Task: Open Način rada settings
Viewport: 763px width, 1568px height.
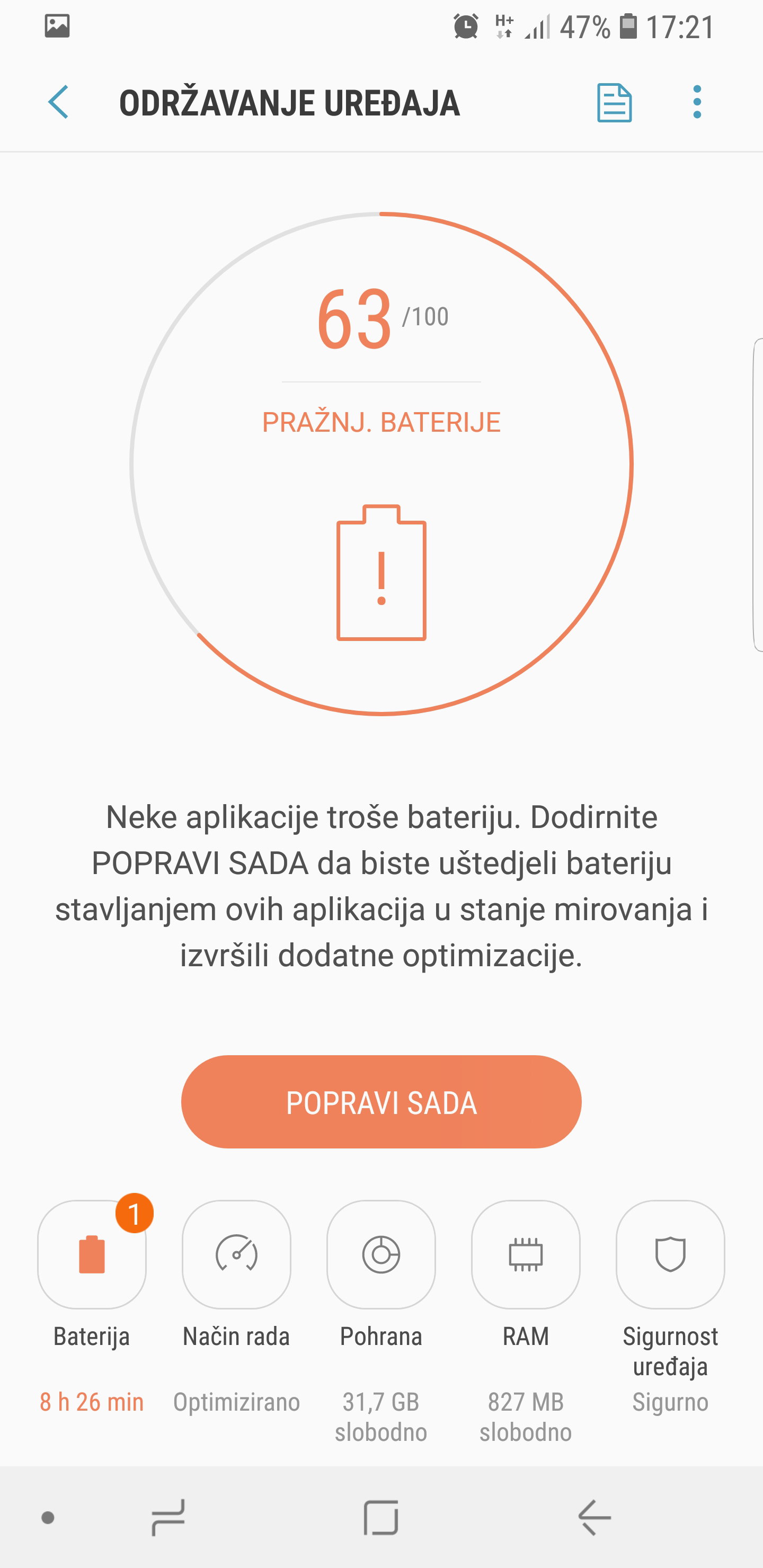Action: tap(236, 1254)
